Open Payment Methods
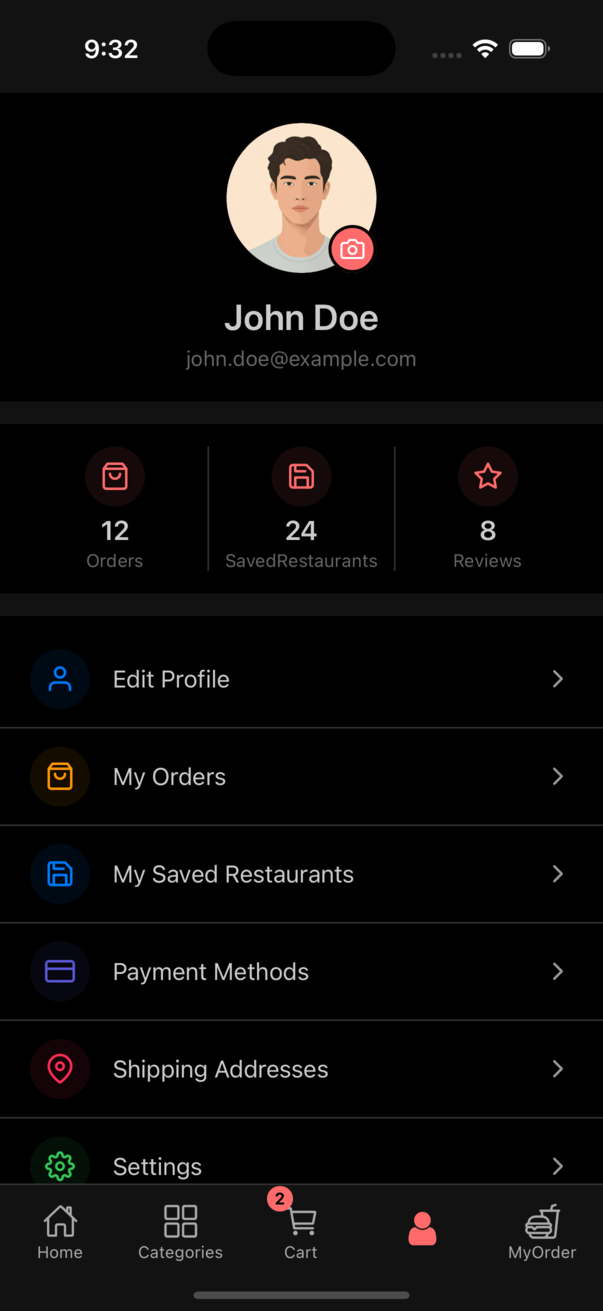 pyautogui.click(x=300, y=972)
